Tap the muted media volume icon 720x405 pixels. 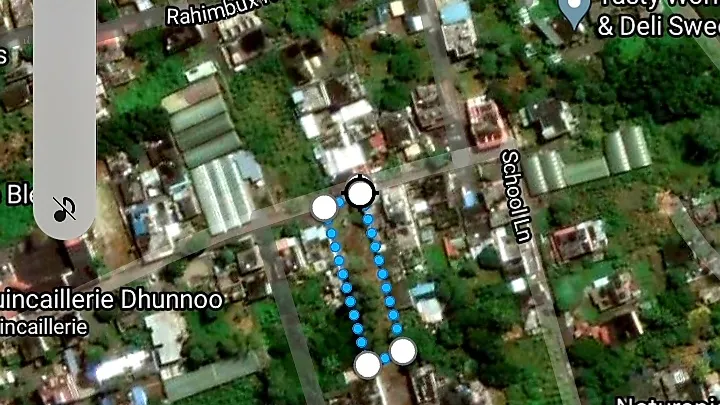tap(64, 209)
